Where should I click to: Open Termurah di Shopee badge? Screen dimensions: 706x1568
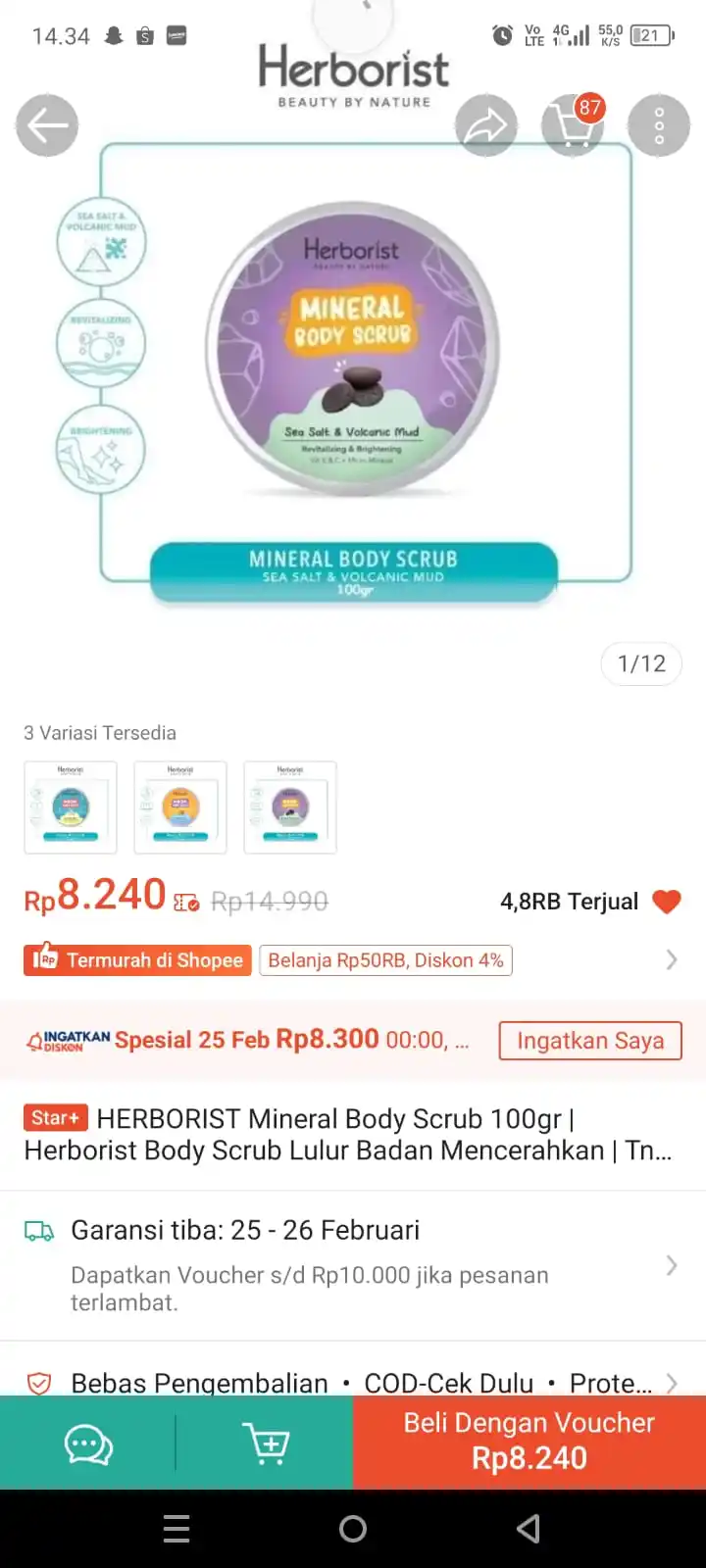(x=138, y=960)
